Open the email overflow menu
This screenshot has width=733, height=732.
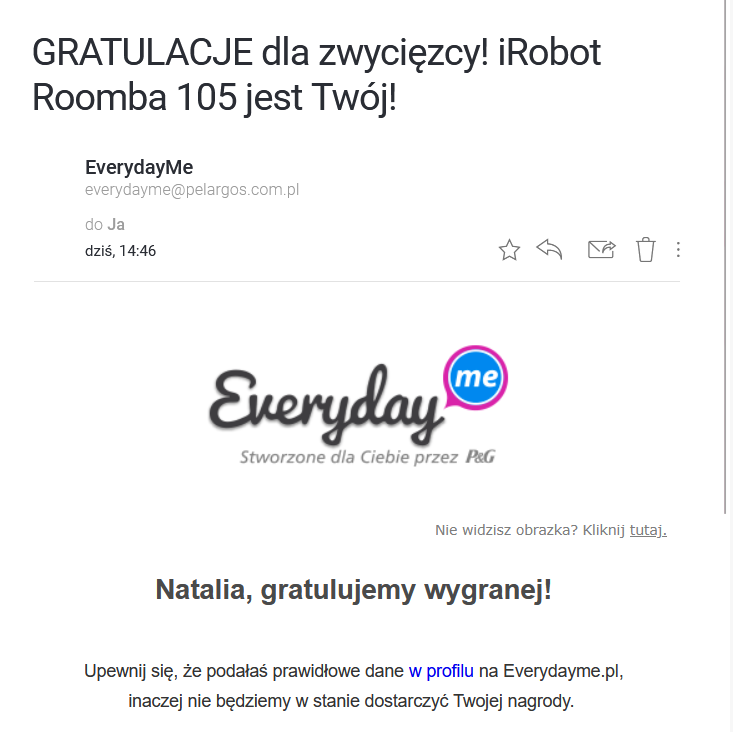pyautogui.click(x=679, y=249)
